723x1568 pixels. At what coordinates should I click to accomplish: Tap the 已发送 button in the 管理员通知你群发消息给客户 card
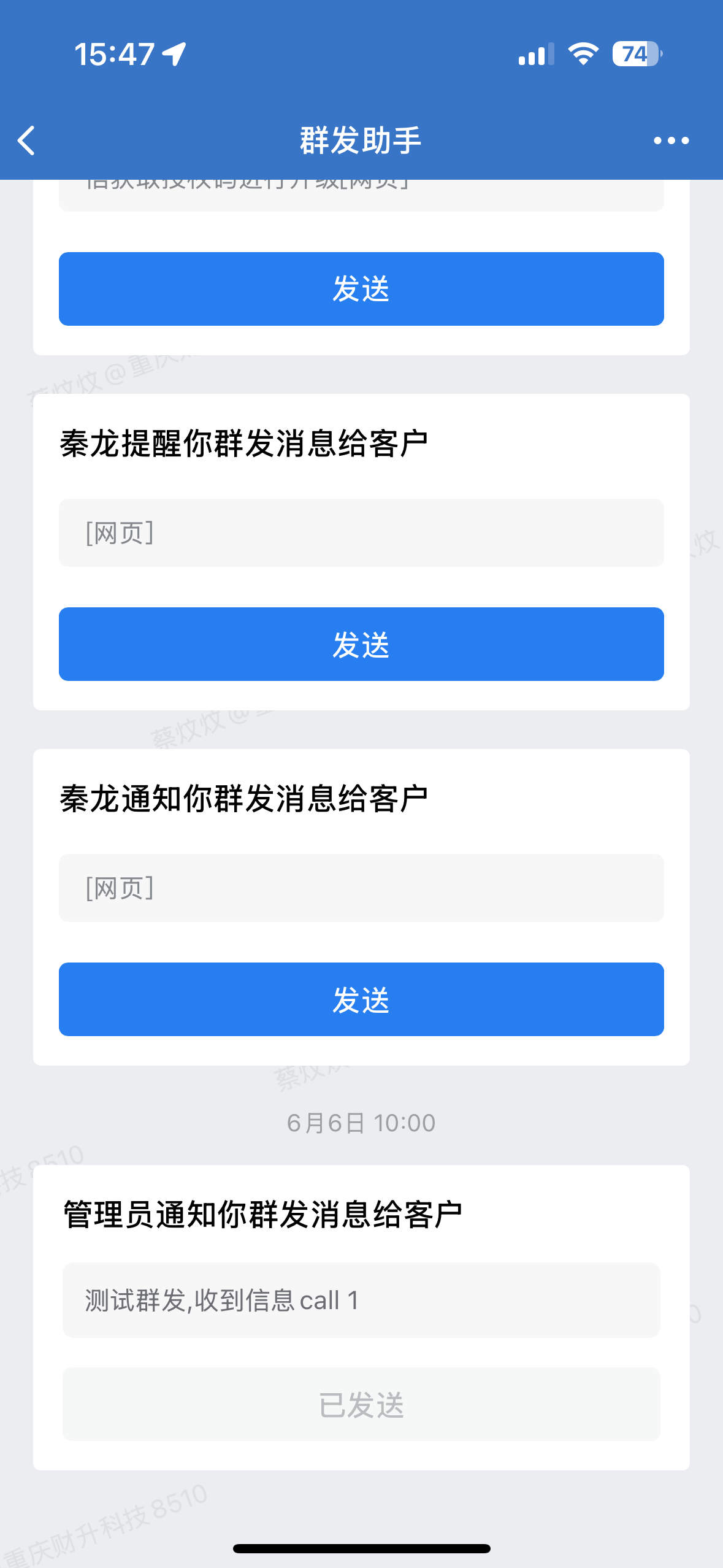pos(361,1404)
